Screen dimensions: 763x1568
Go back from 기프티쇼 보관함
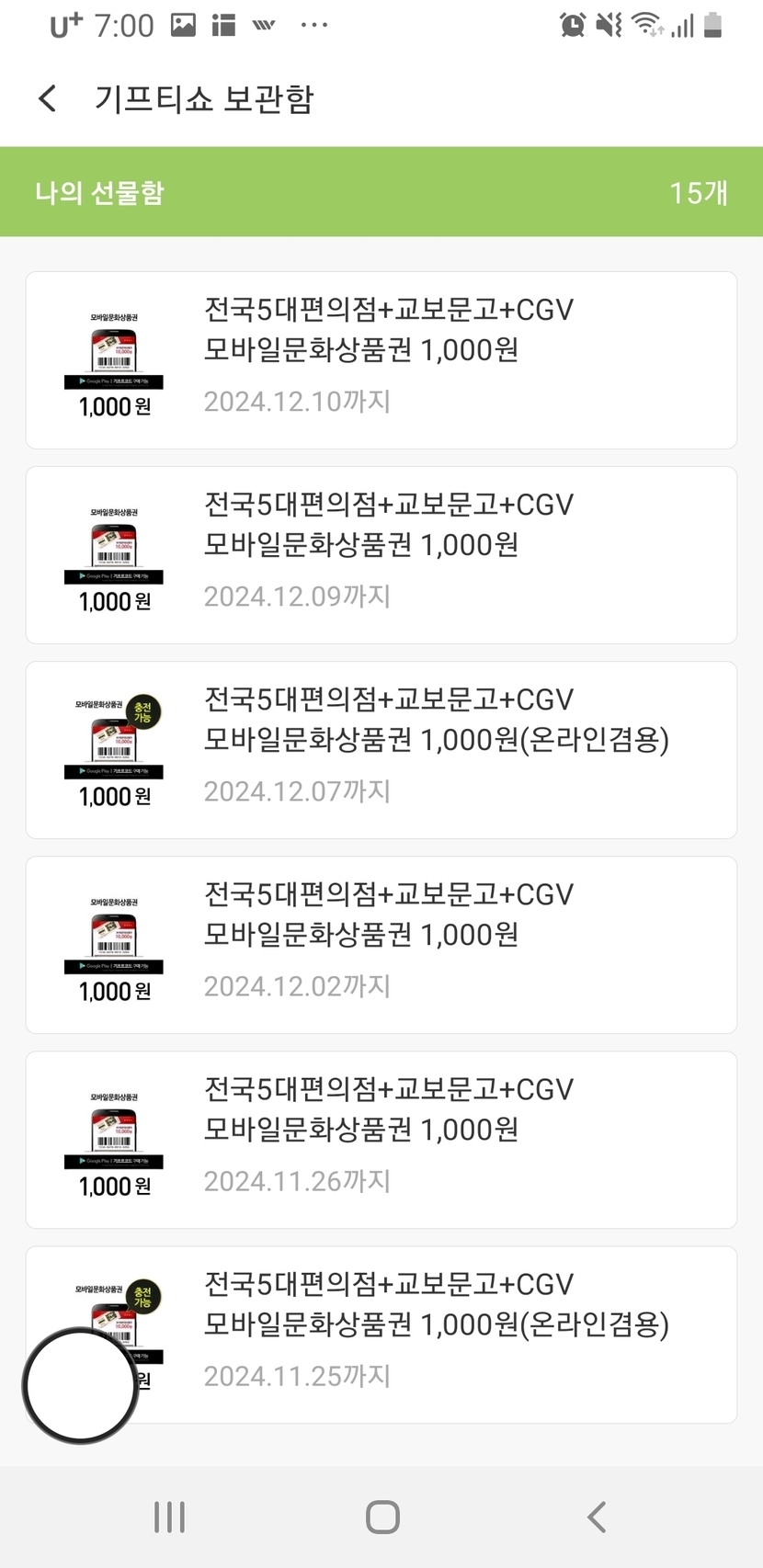click(x=48, y=98)
